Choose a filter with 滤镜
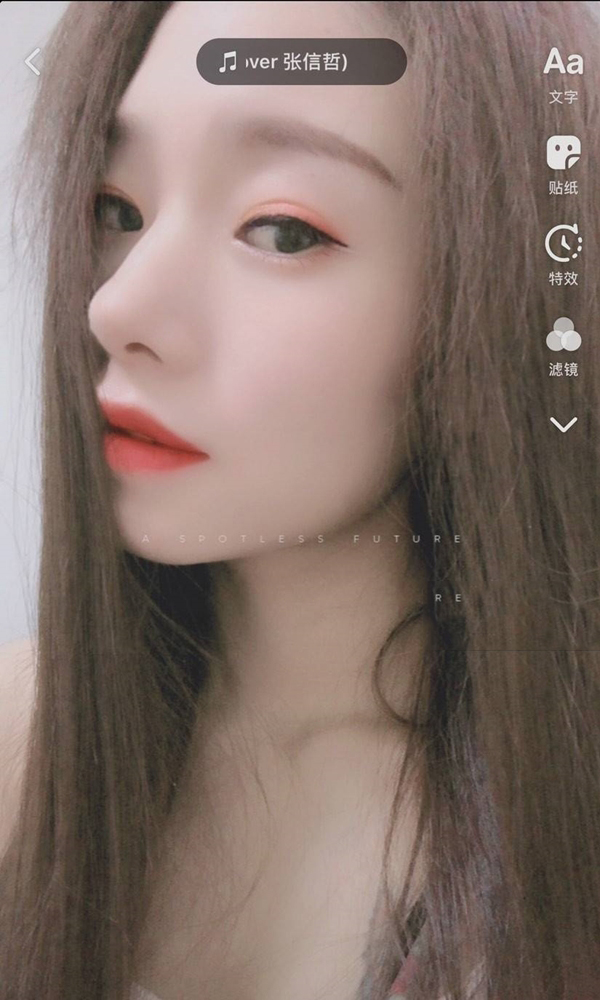The height and width of the screenshot is (1000, 600). click(x=563, y=346)
